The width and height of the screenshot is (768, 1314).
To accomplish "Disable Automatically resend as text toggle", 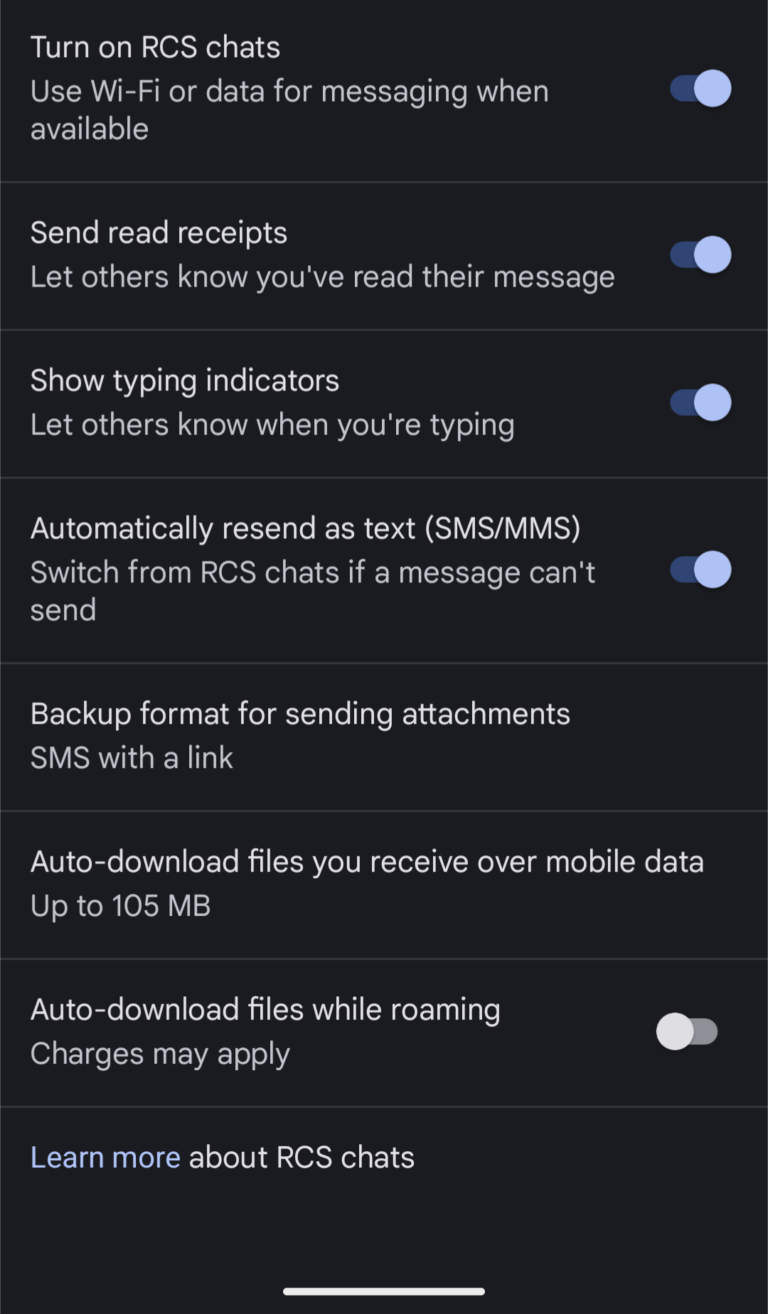I will (697, 570).
